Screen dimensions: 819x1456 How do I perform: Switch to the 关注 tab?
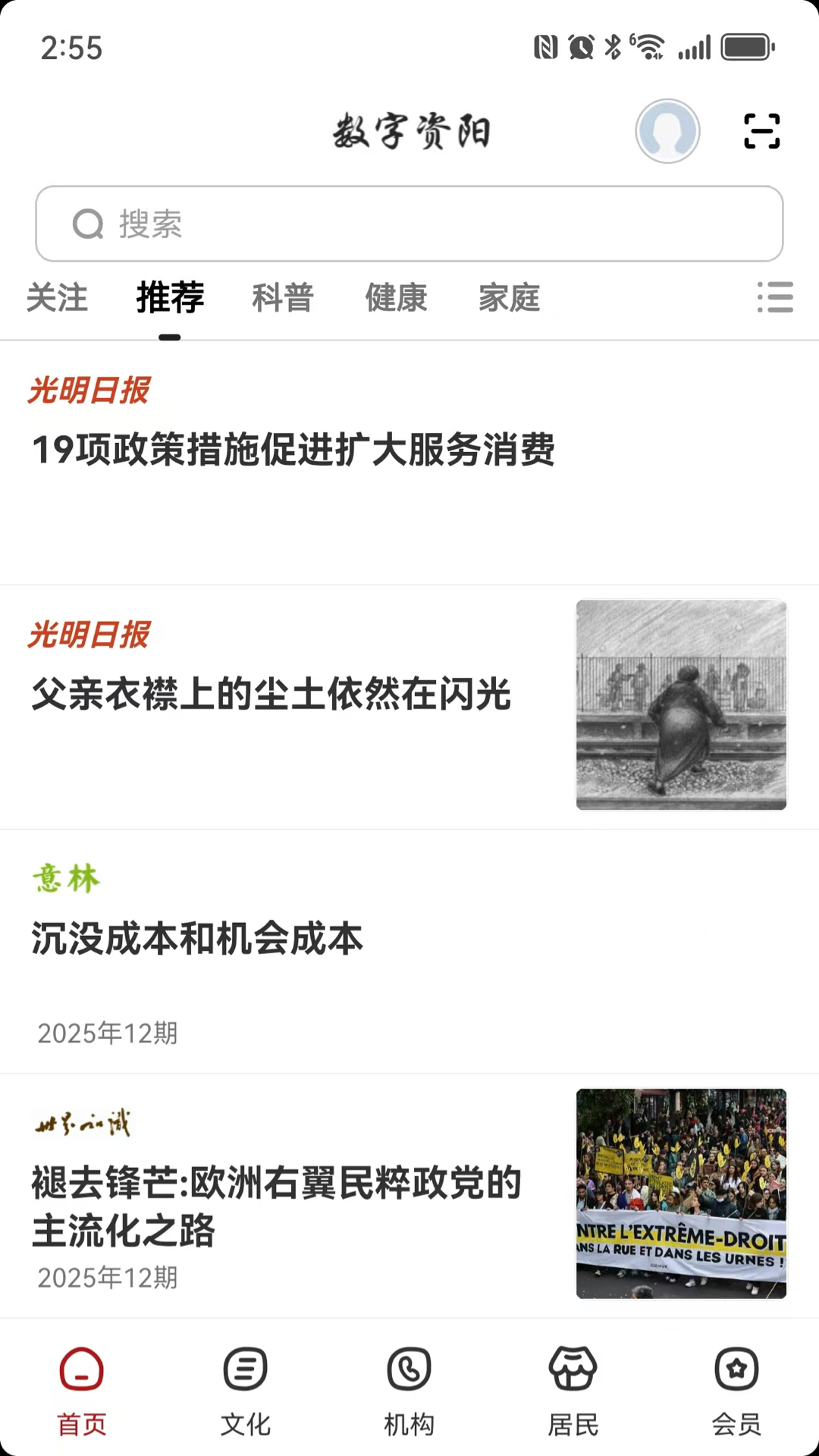click(57, 297)
